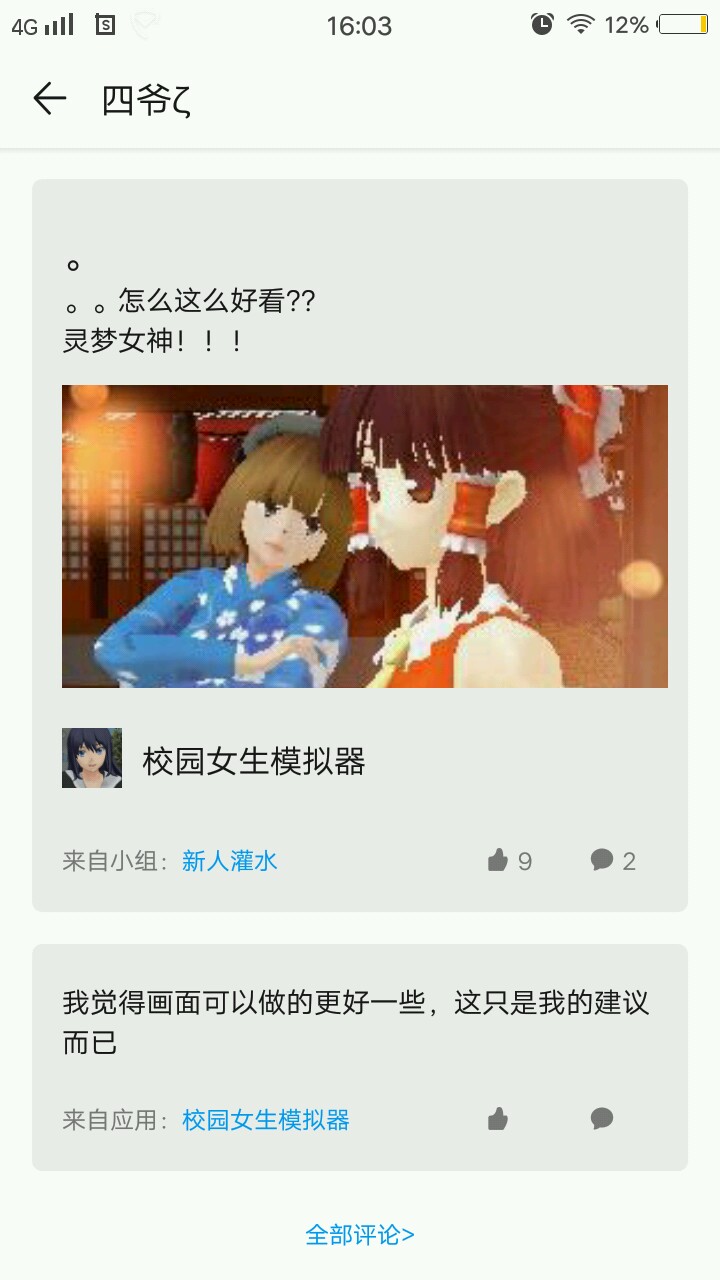Screen dimensions: 720x1280
Task: Open the post image with two characters
Action: 364,536
